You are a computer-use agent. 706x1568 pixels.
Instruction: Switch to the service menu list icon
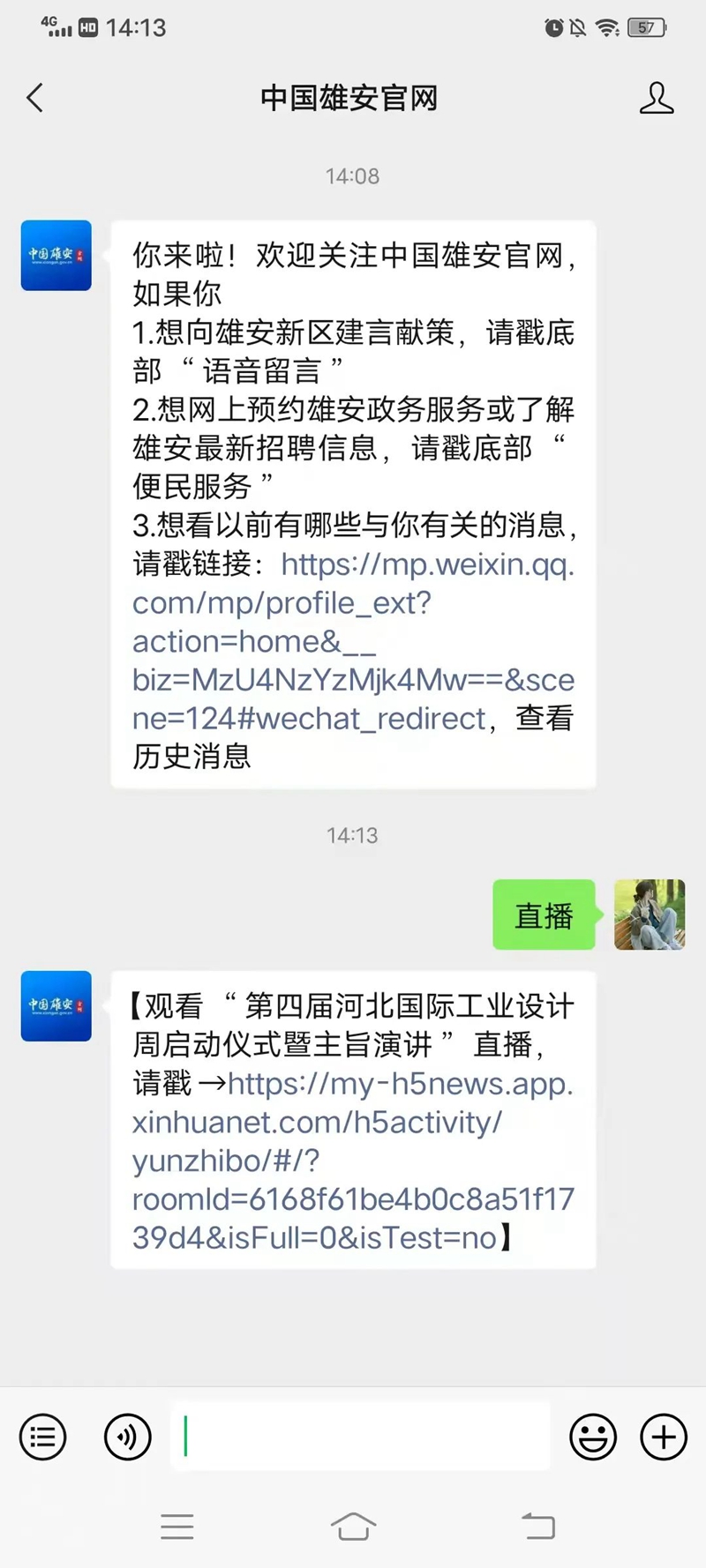42,1437
